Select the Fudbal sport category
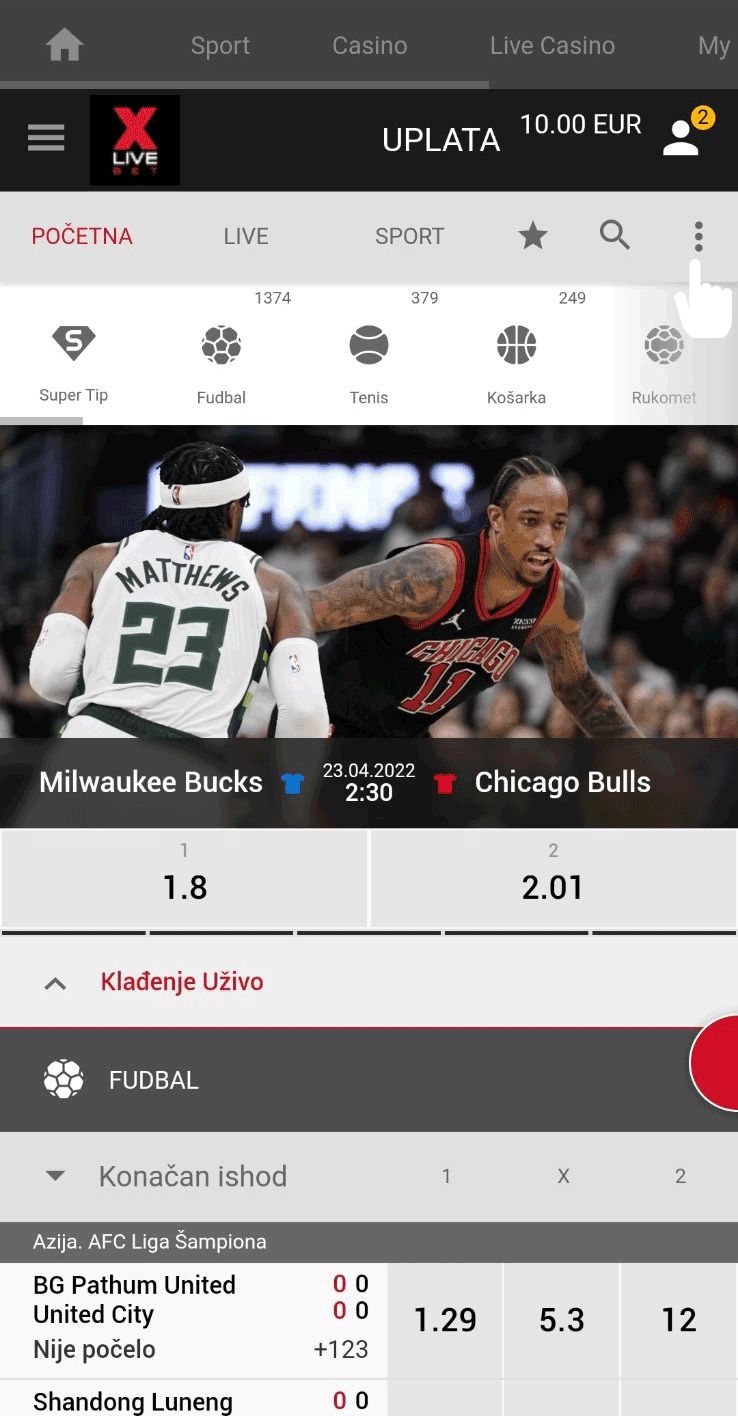 [x=221, y=363]
